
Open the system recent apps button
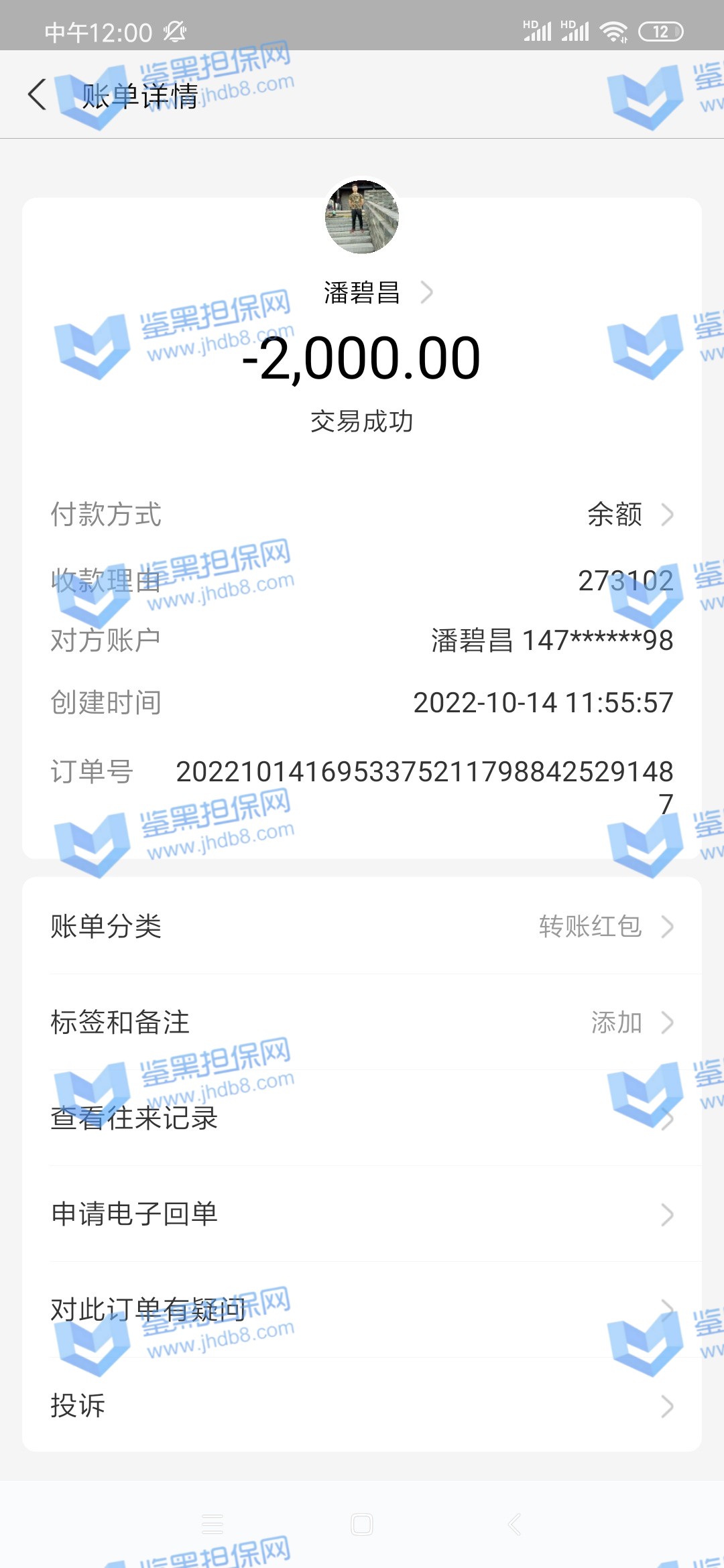click(x=213, y=1524)
